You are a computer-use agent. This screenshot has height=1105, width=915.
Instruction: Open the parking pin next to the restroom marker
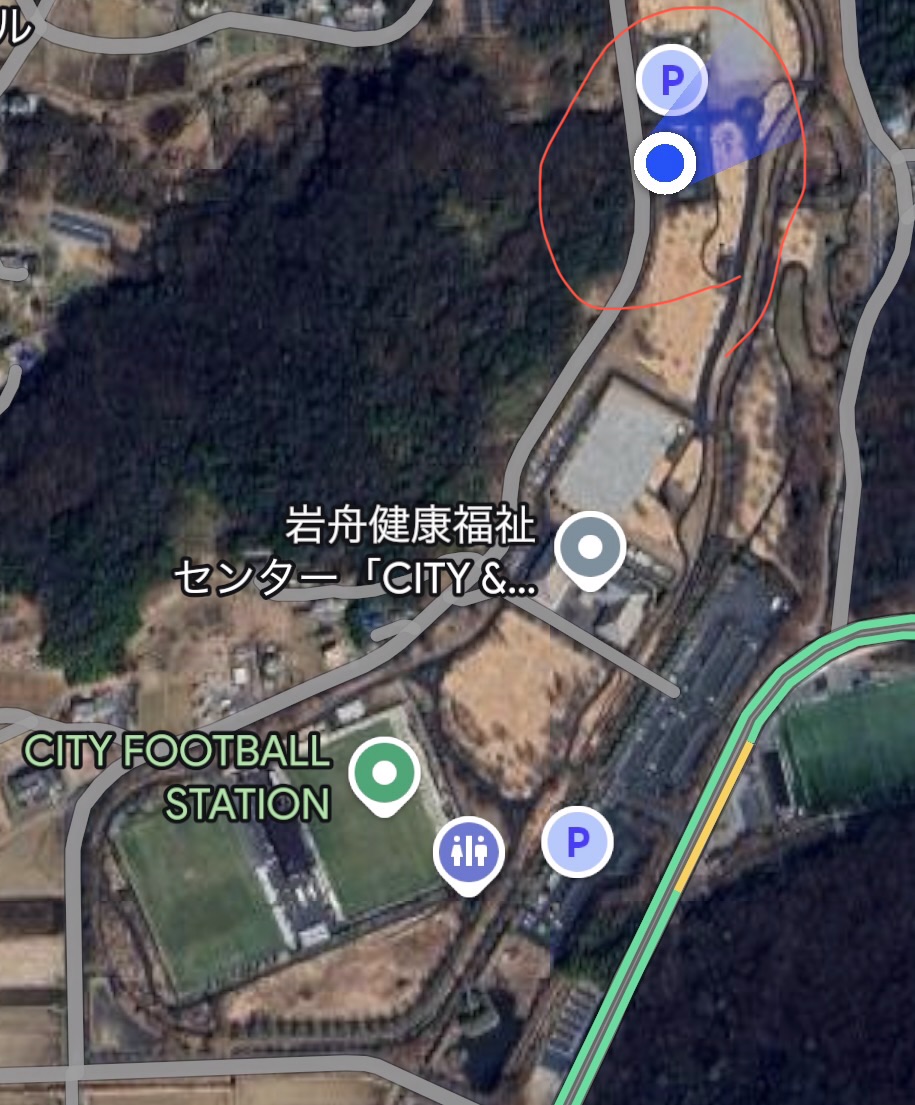click(x=577, y=843)
